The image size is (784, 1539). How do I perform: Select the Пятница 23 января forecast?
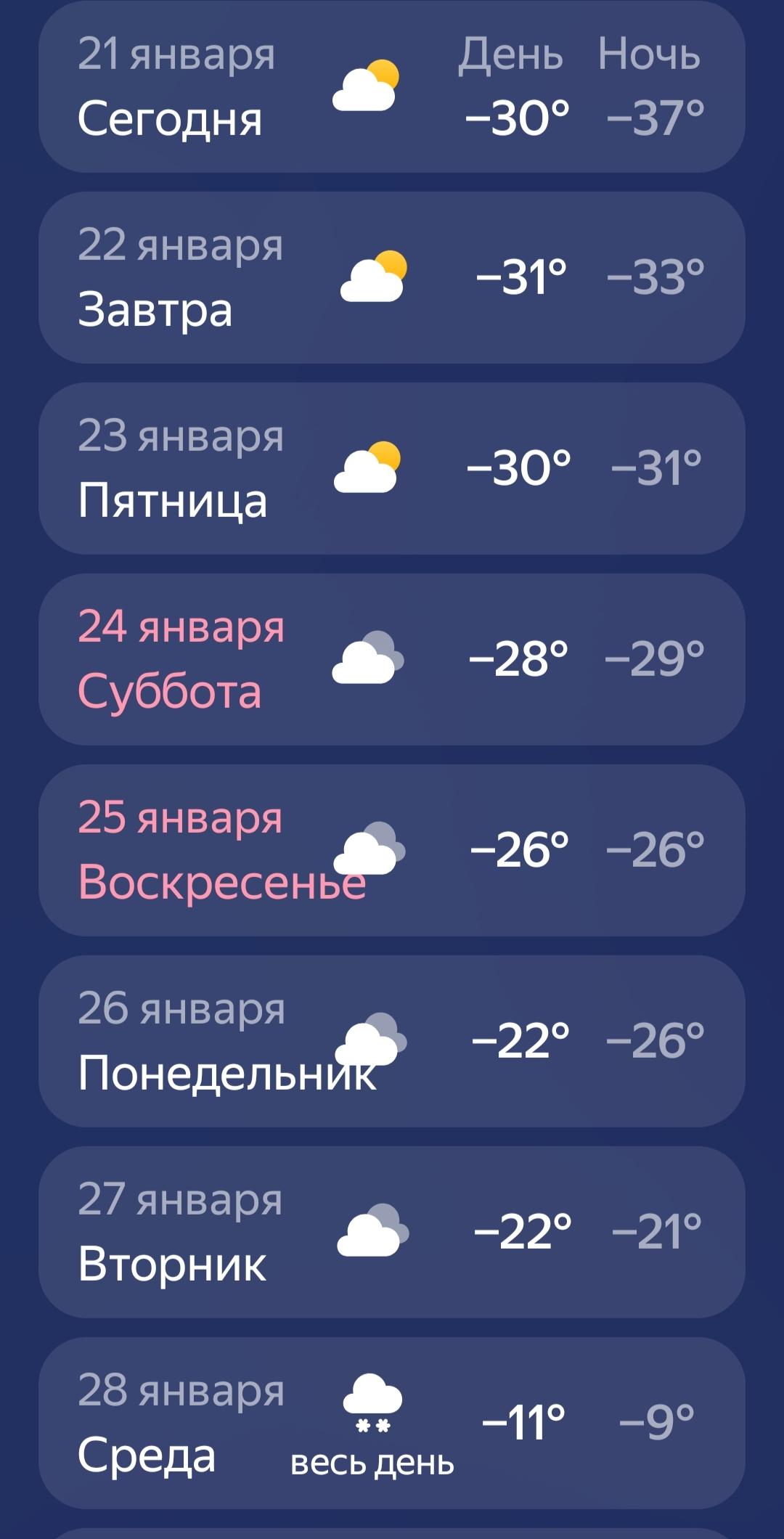pyautogui.click(x=392, y=468)
